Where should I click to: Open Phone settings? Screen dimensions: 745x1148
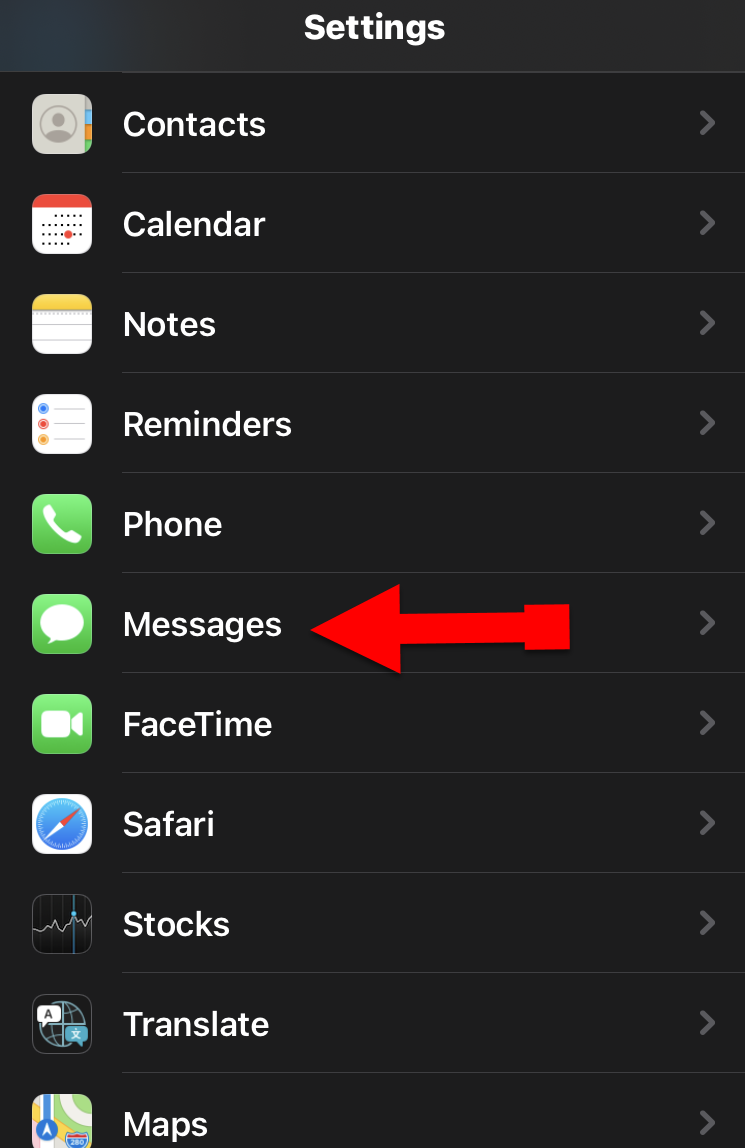[x=173, y=524]
